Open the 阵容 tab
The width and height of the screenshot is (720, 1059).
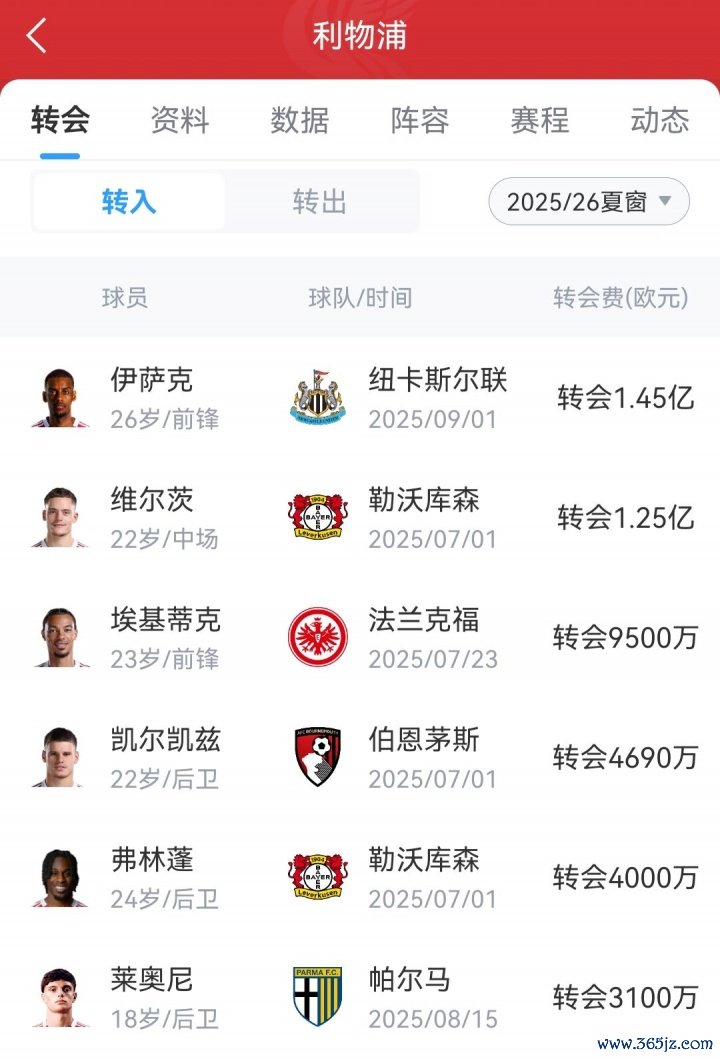coord(420,121)
